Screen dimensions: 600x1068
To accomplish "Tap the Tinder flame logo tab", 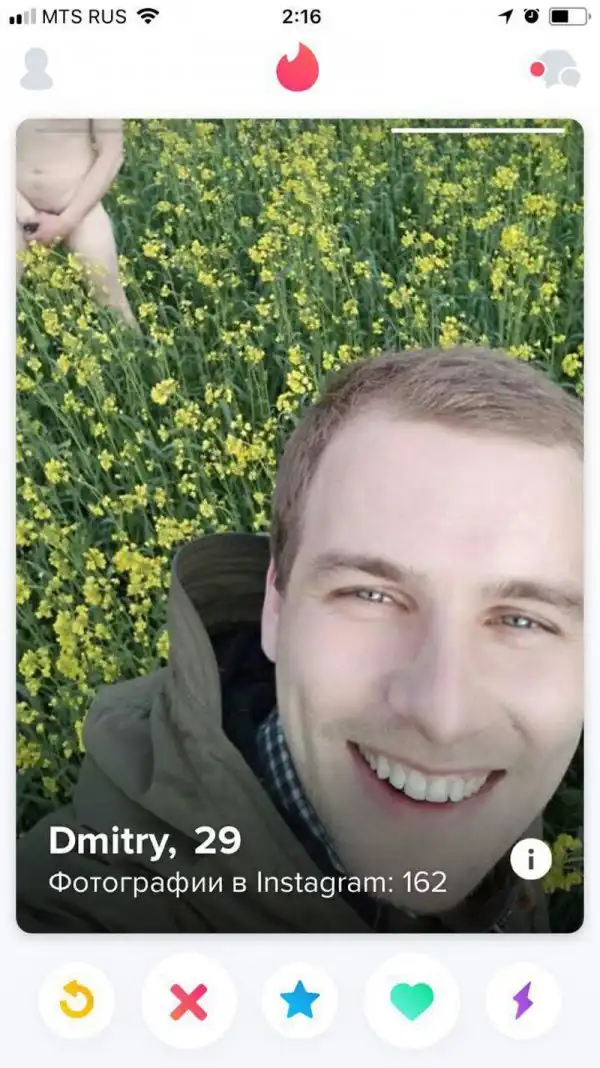I will (x=297, y=68).
